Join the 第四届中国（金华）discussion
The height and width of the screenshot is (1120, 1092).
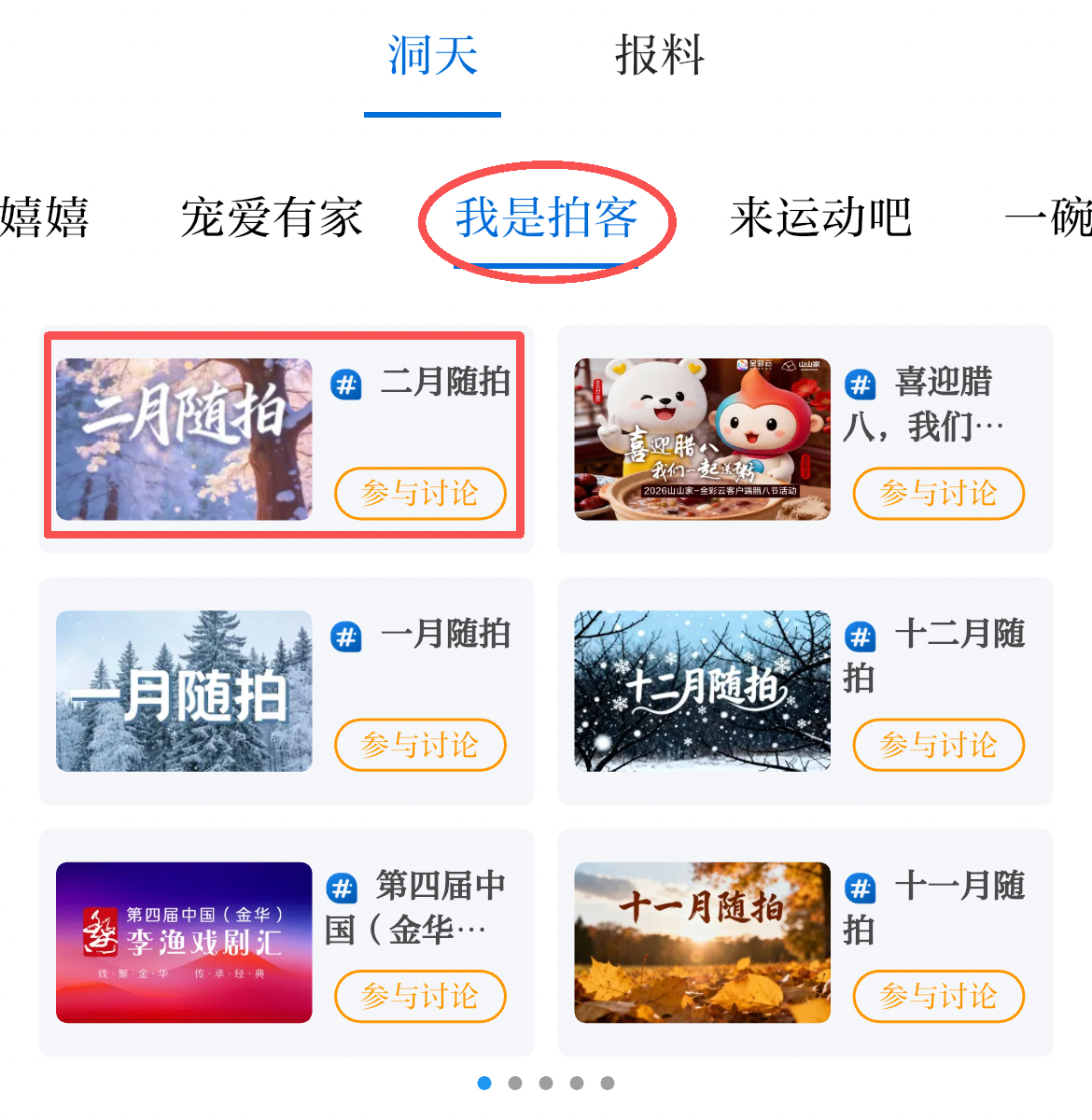(x=420, y=996)
